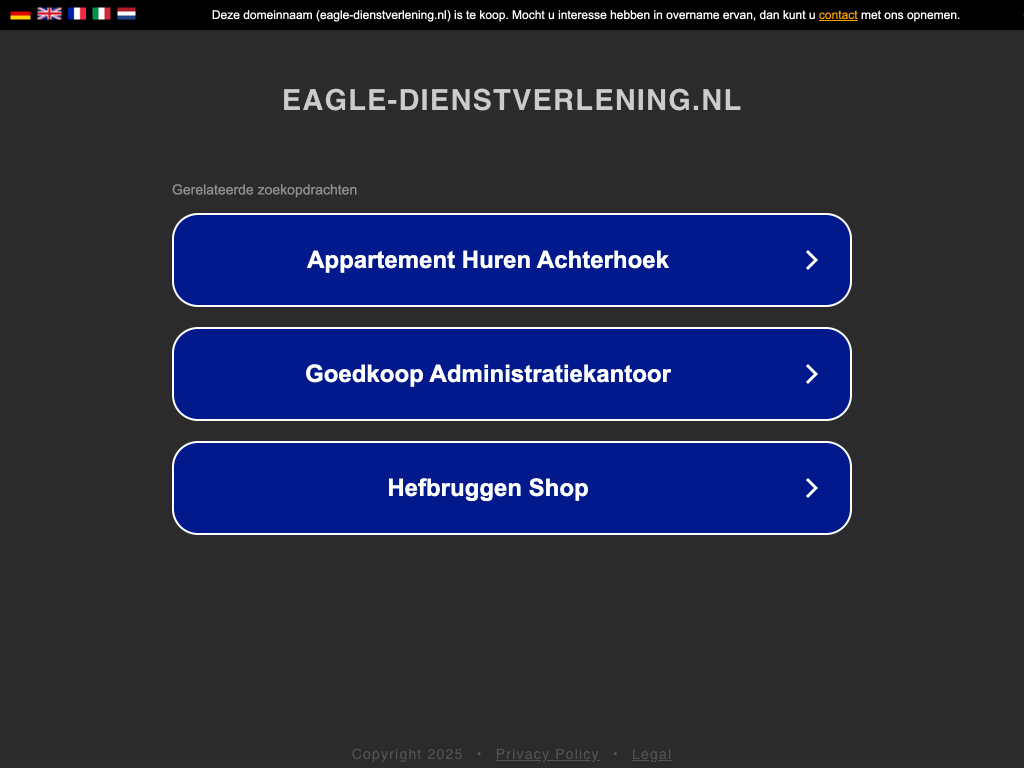Open the contact link in banner
This screenshot has width=1024, height=768.
[x=838, y=15]
